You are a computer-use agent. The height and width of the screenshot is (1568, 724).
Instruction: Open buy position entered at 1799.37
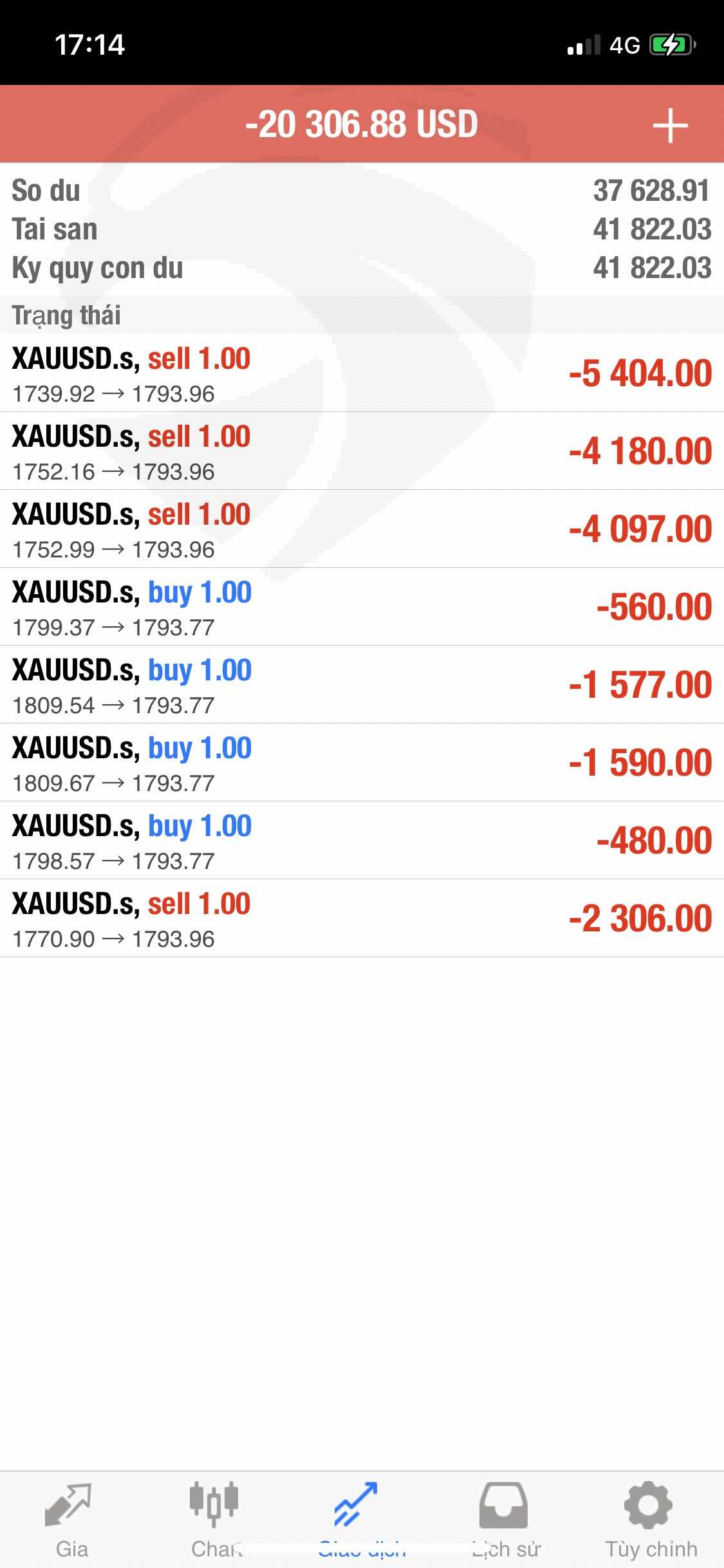point(362,607)
